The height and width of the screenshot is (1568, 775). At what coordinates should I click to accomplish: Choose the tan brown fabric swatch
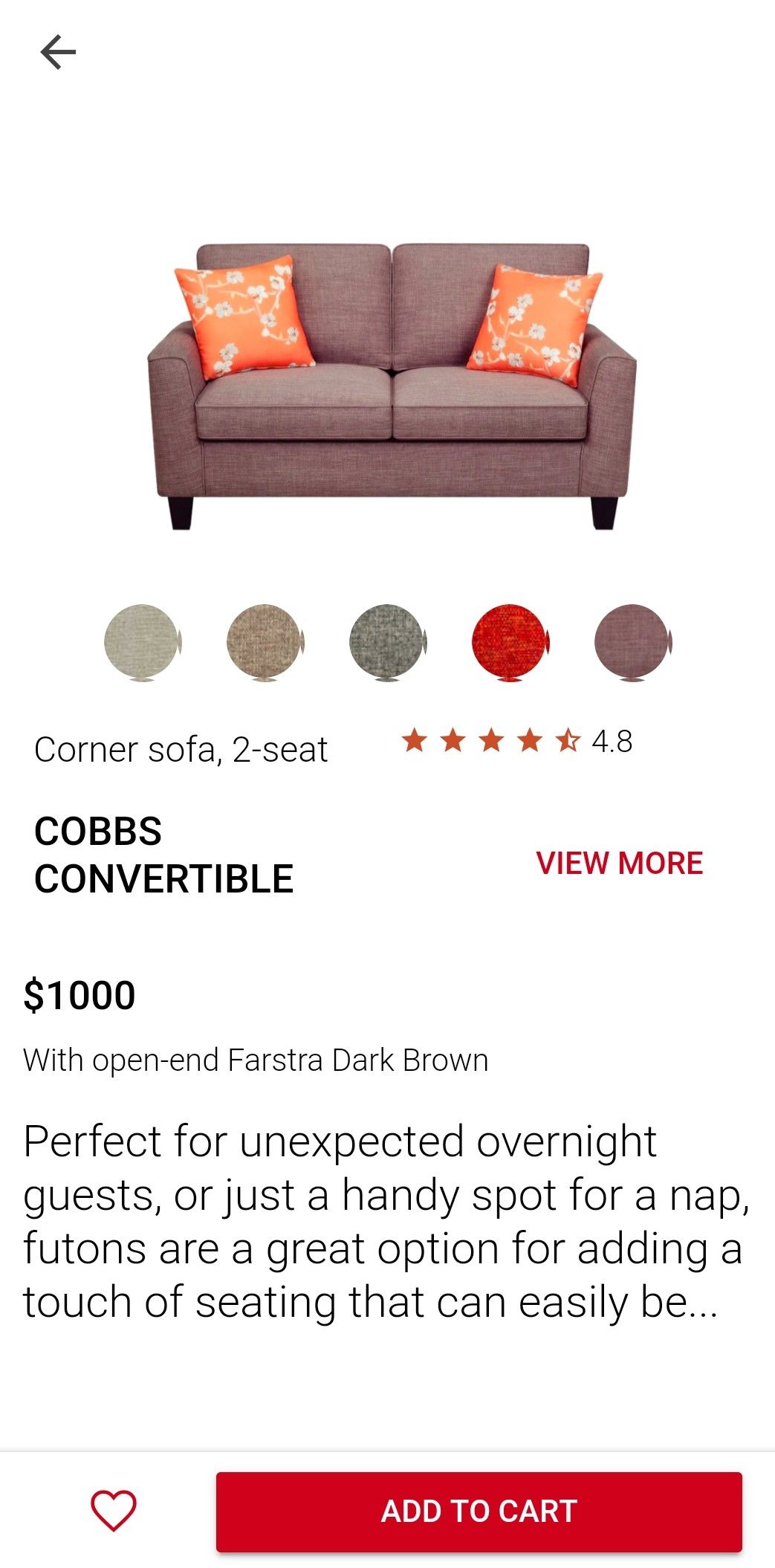click(x=265, y=642)
